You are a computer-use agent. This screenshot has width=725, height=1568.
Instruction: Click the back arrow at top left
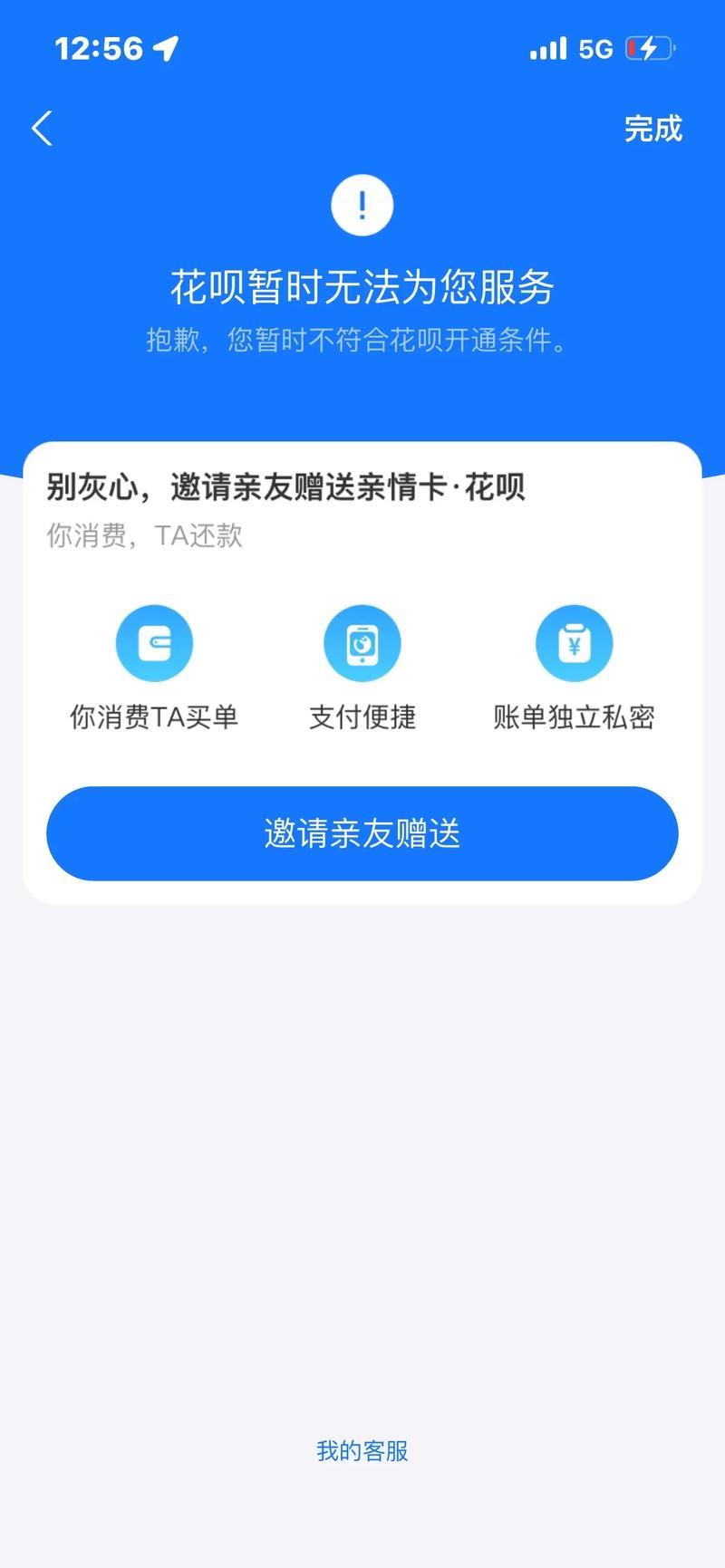[x=40, y=129]
